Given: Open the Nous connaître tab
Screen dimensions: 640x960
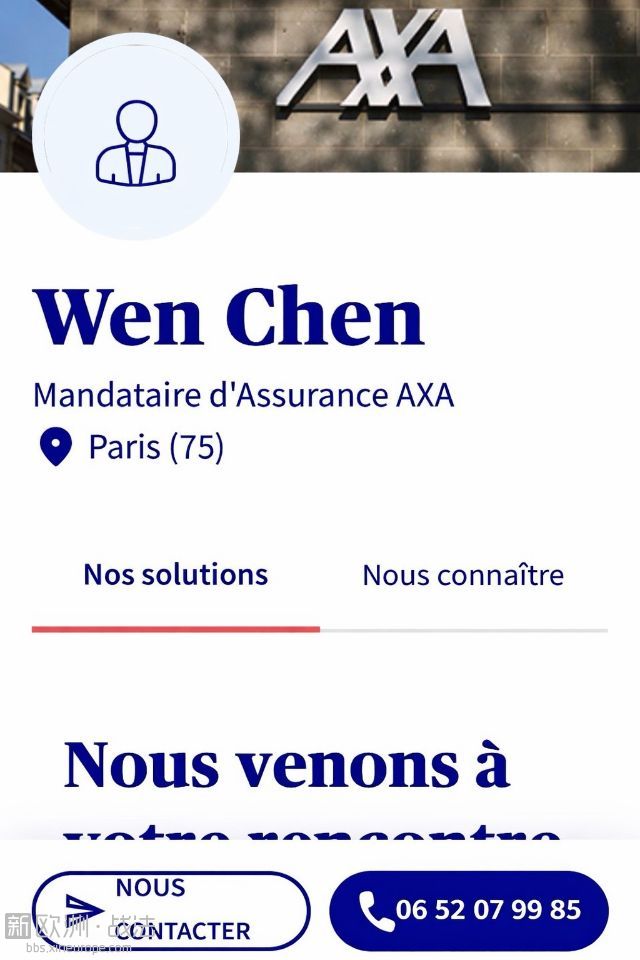Looking at the screenshot, I should (463, 575).
